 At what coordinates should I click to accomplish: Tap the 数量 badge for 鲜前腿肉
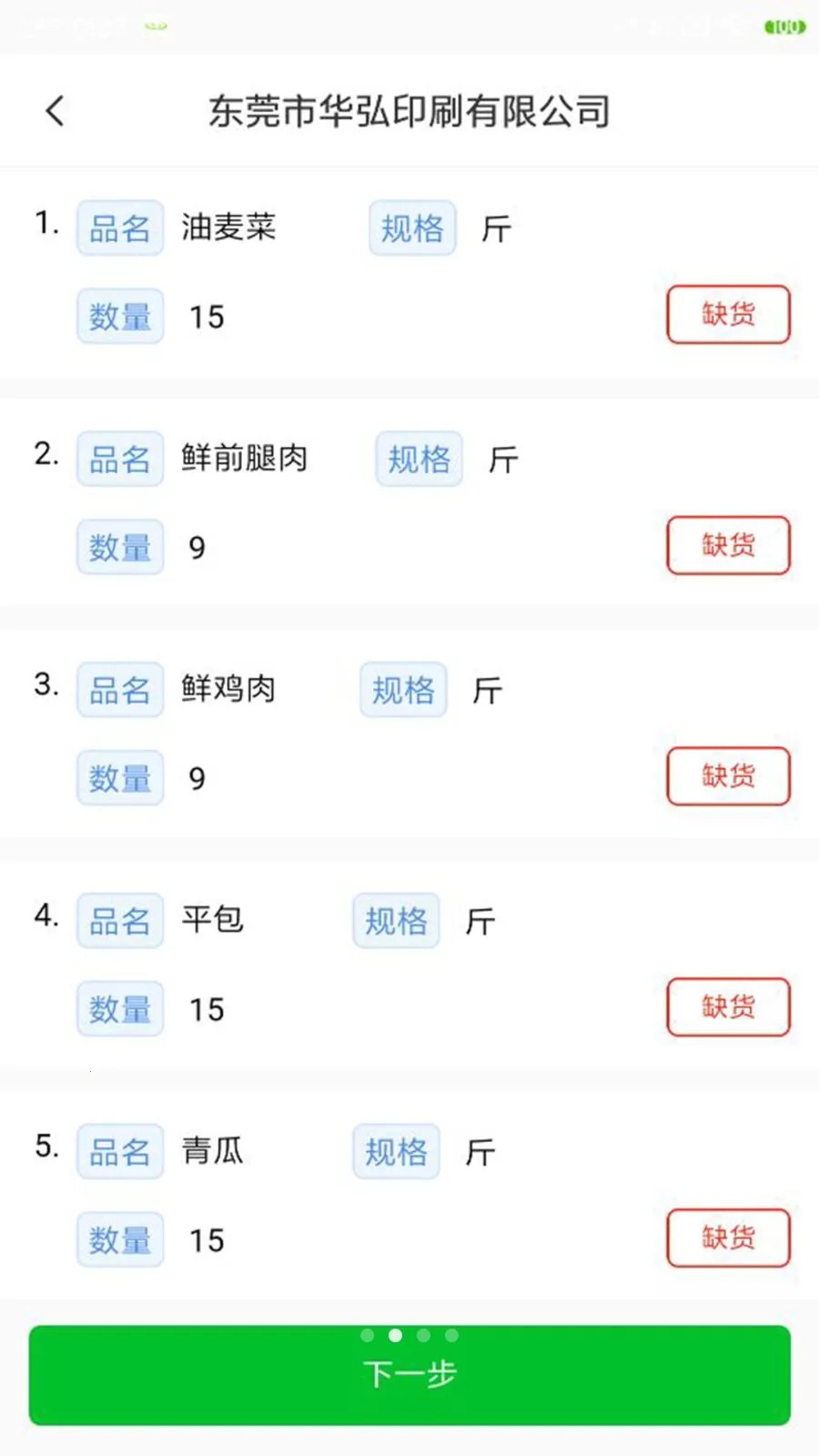(x=119, y=546)
